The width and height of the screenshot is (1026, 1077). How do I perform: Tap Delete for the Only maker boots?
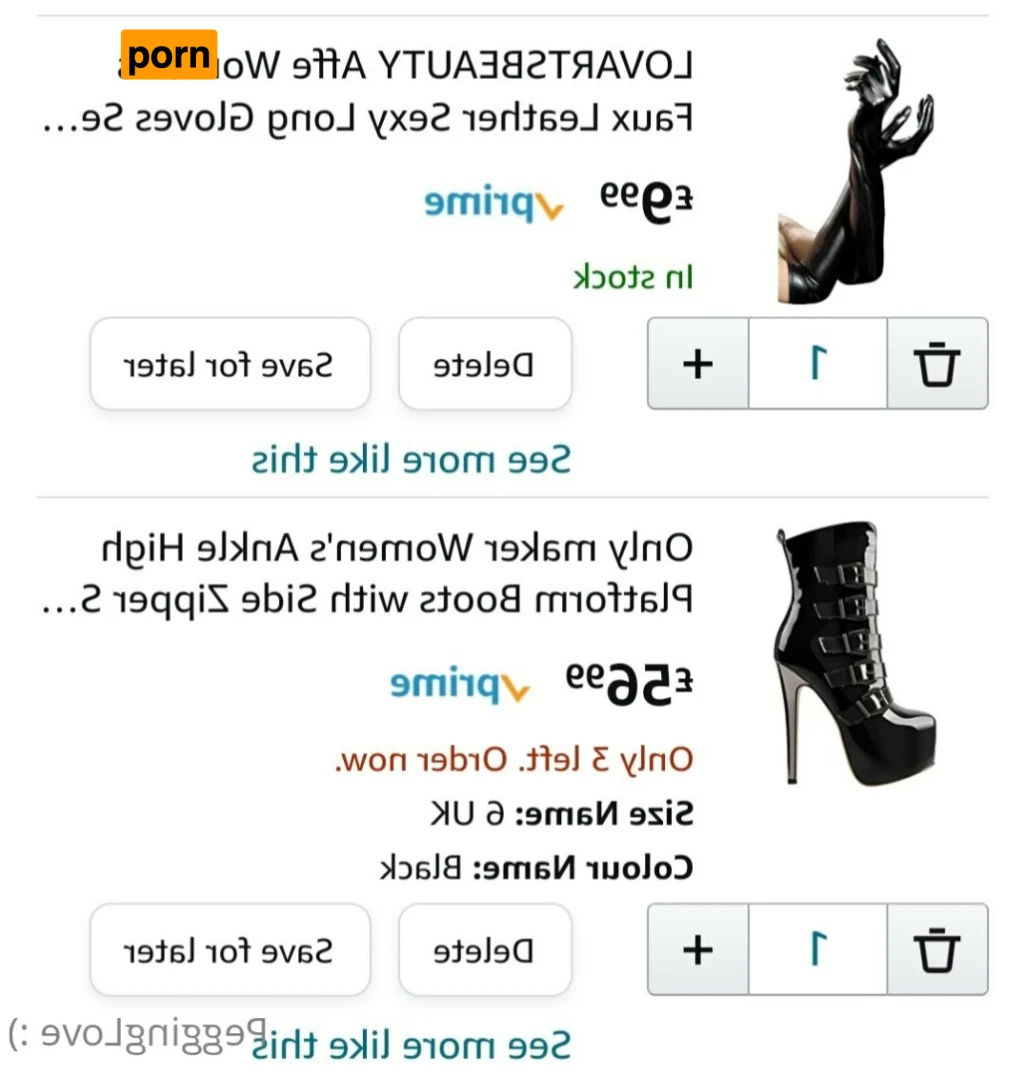click(485, 950)
